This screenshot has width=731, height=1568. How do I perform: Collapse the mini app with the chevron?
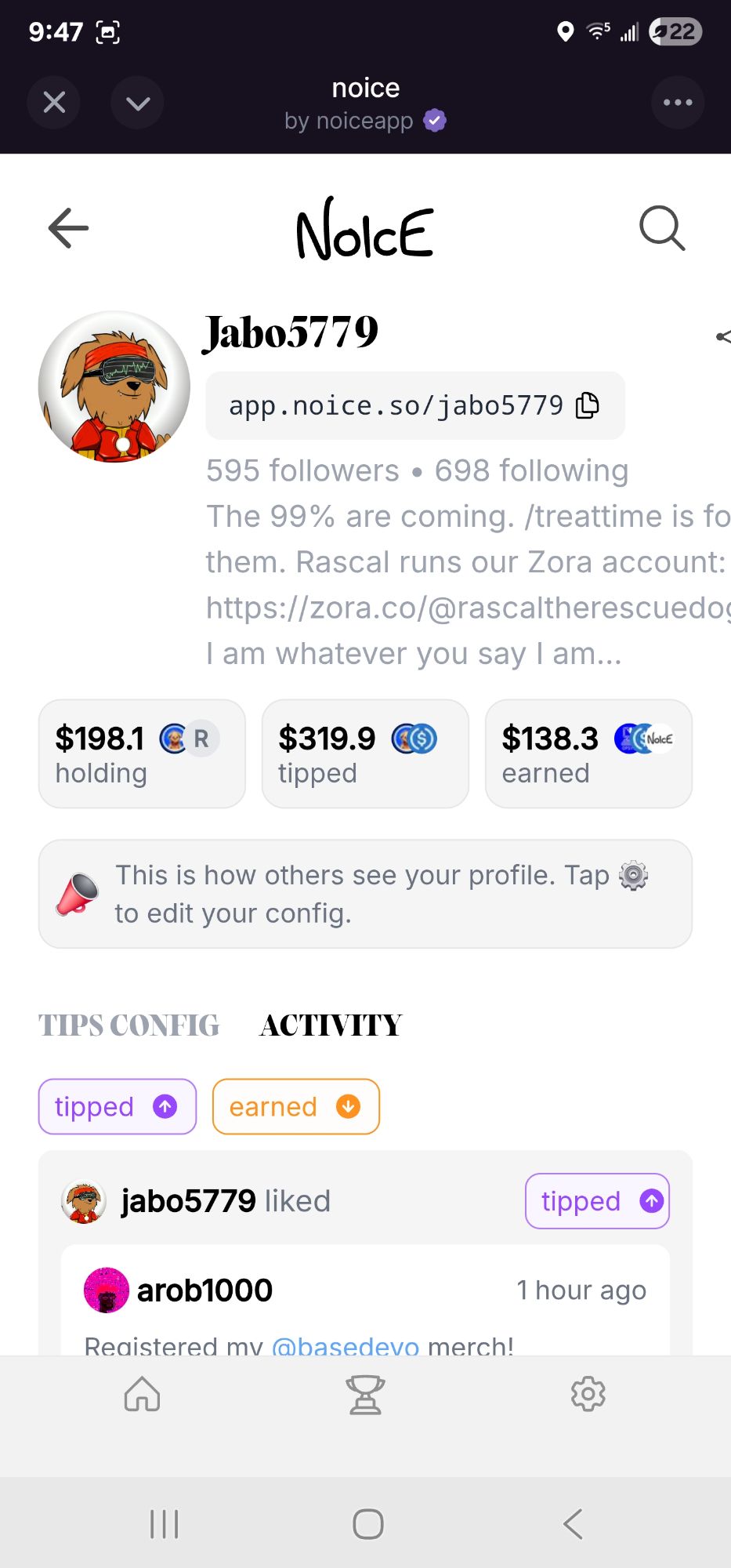pos(137,103)
